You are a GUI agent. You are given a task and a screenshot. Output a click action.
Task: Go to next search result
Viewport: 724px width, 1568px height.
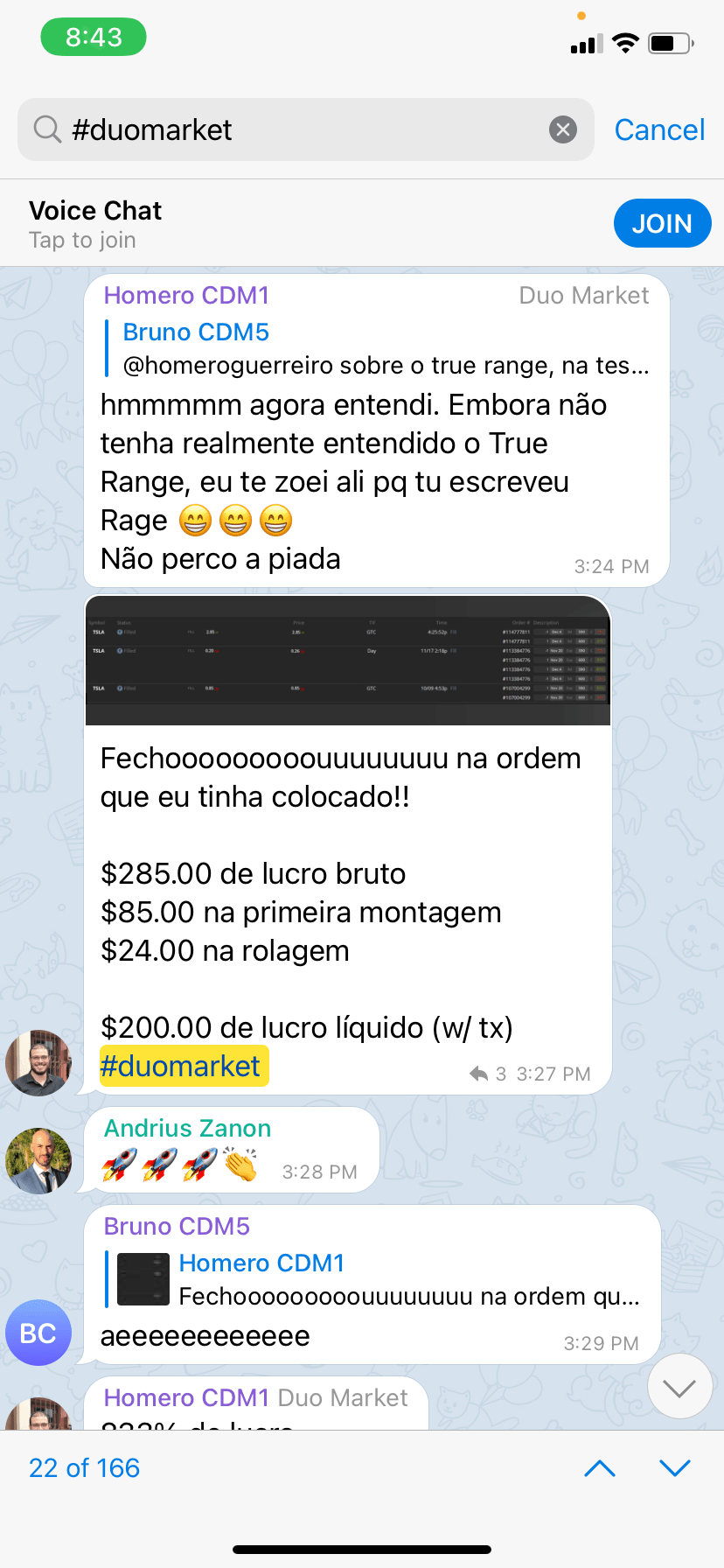[675, 1468]
